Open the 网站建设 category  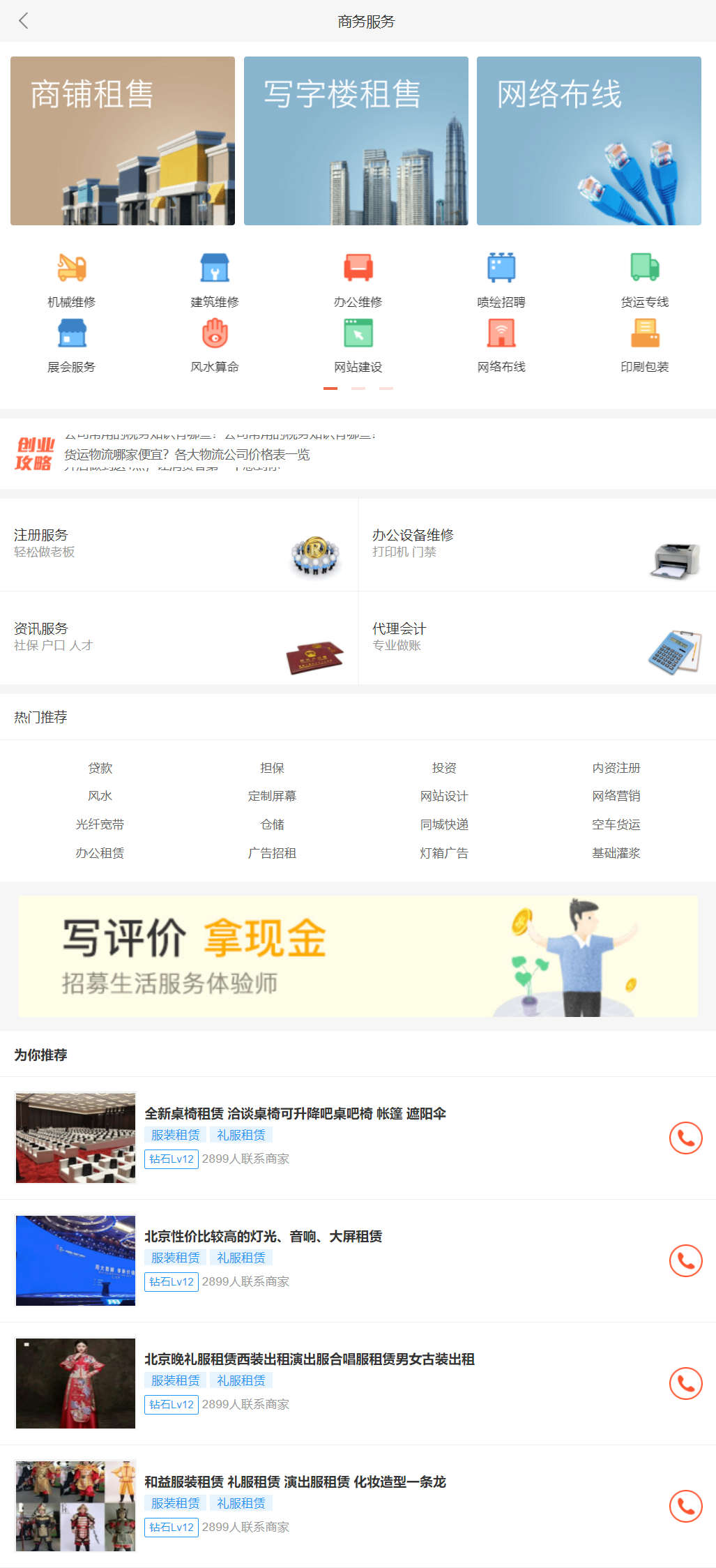click(x=358, y=345)
